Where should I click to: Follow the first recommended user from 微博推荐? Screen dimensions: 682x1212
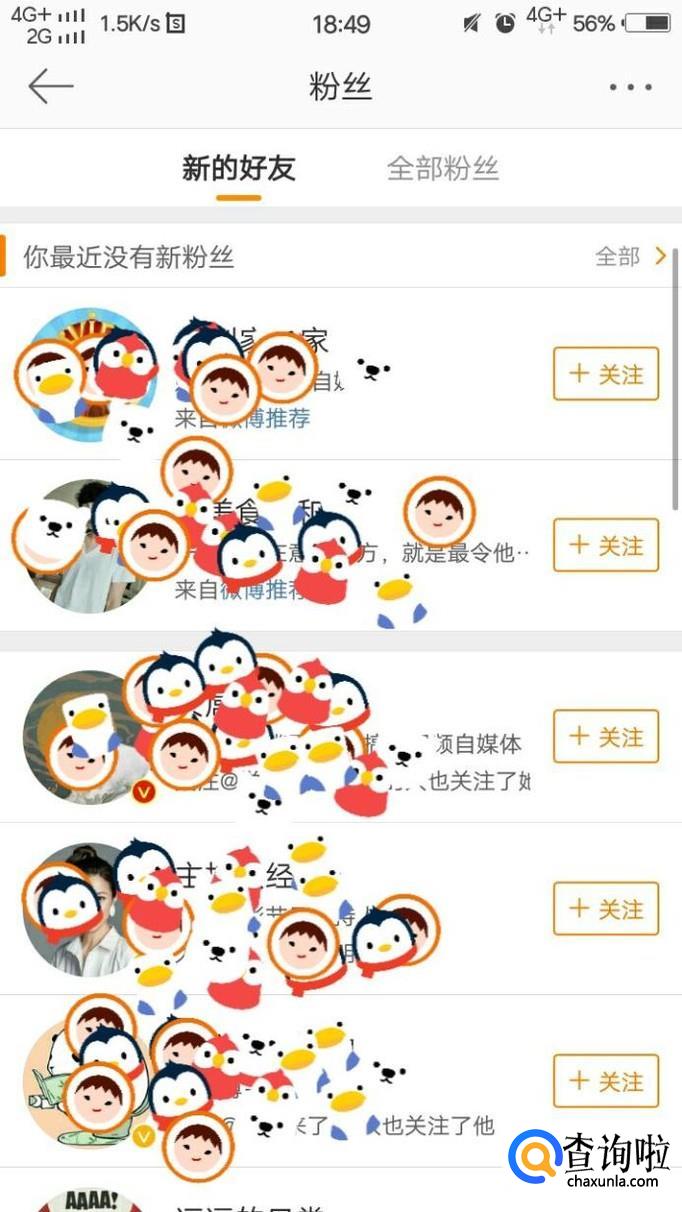(606, 374)
